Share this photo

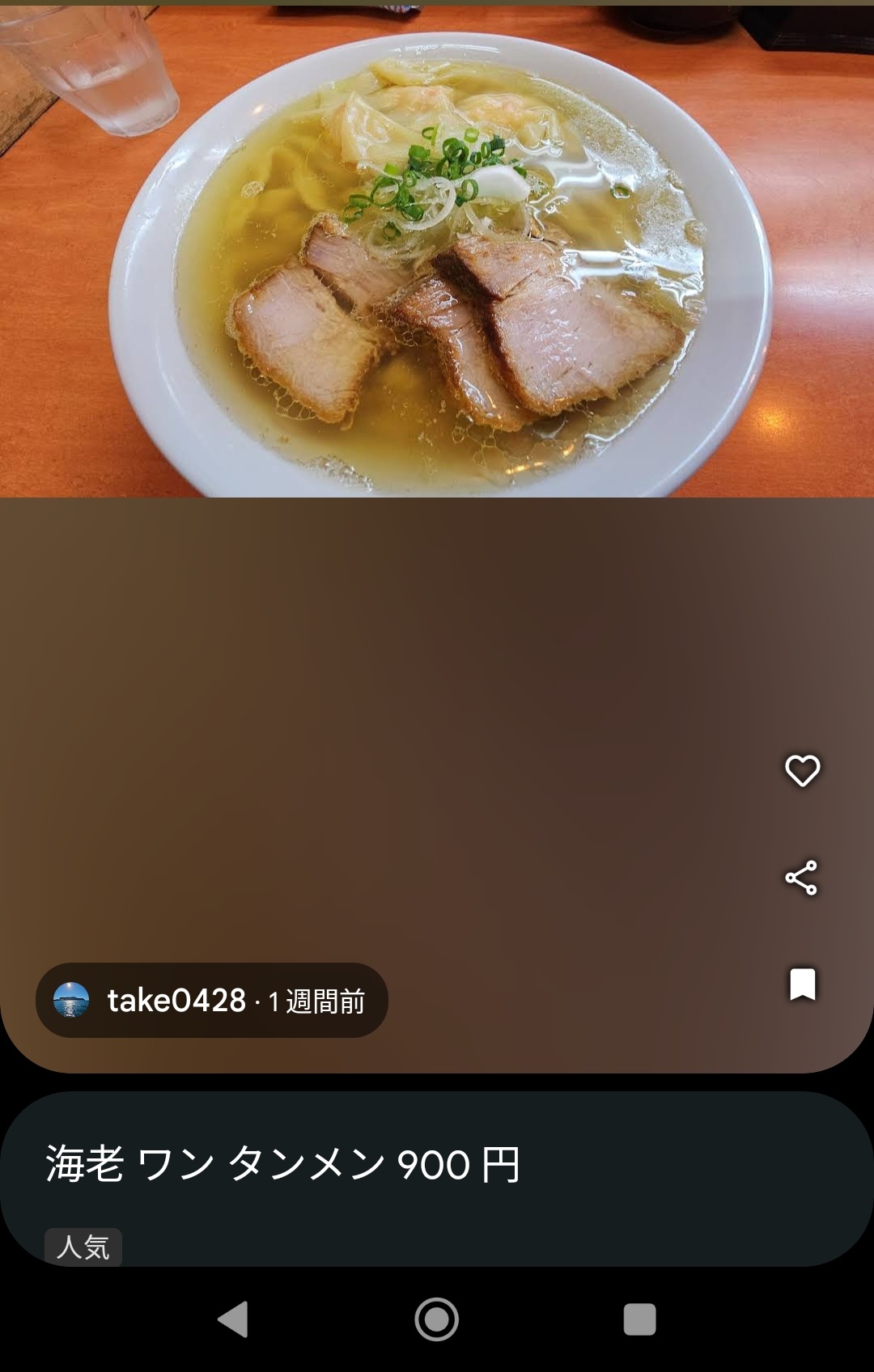pos(802,878)
